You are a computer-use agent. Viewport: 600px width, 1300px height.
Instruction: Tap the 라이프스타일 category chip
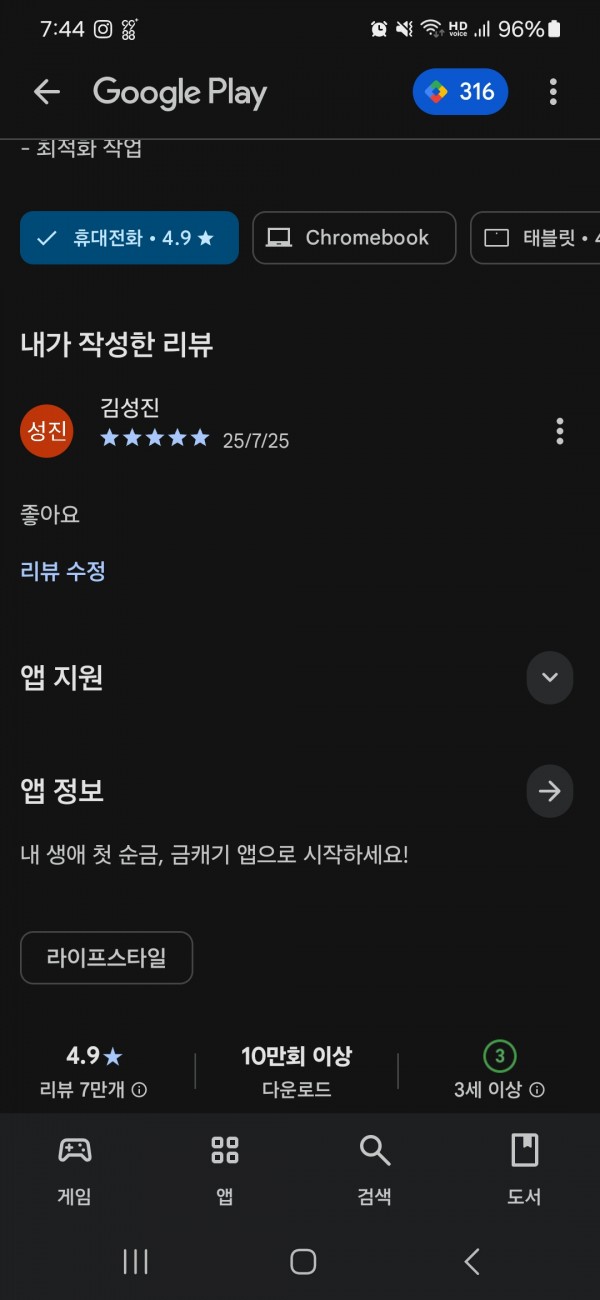(106, 958)
